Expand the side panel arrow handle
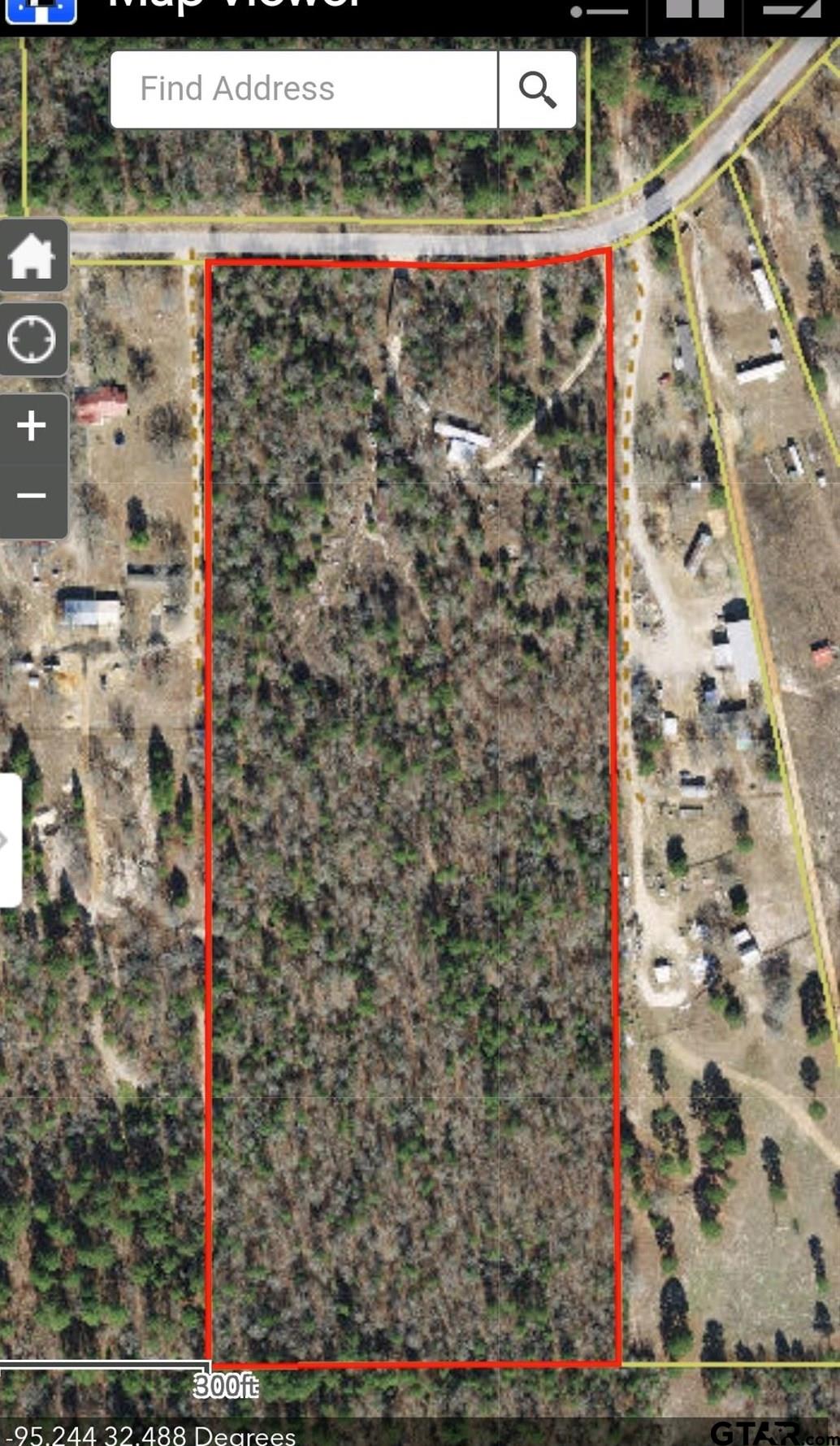This screenshot has height=1446, width=840. (8, 840)
